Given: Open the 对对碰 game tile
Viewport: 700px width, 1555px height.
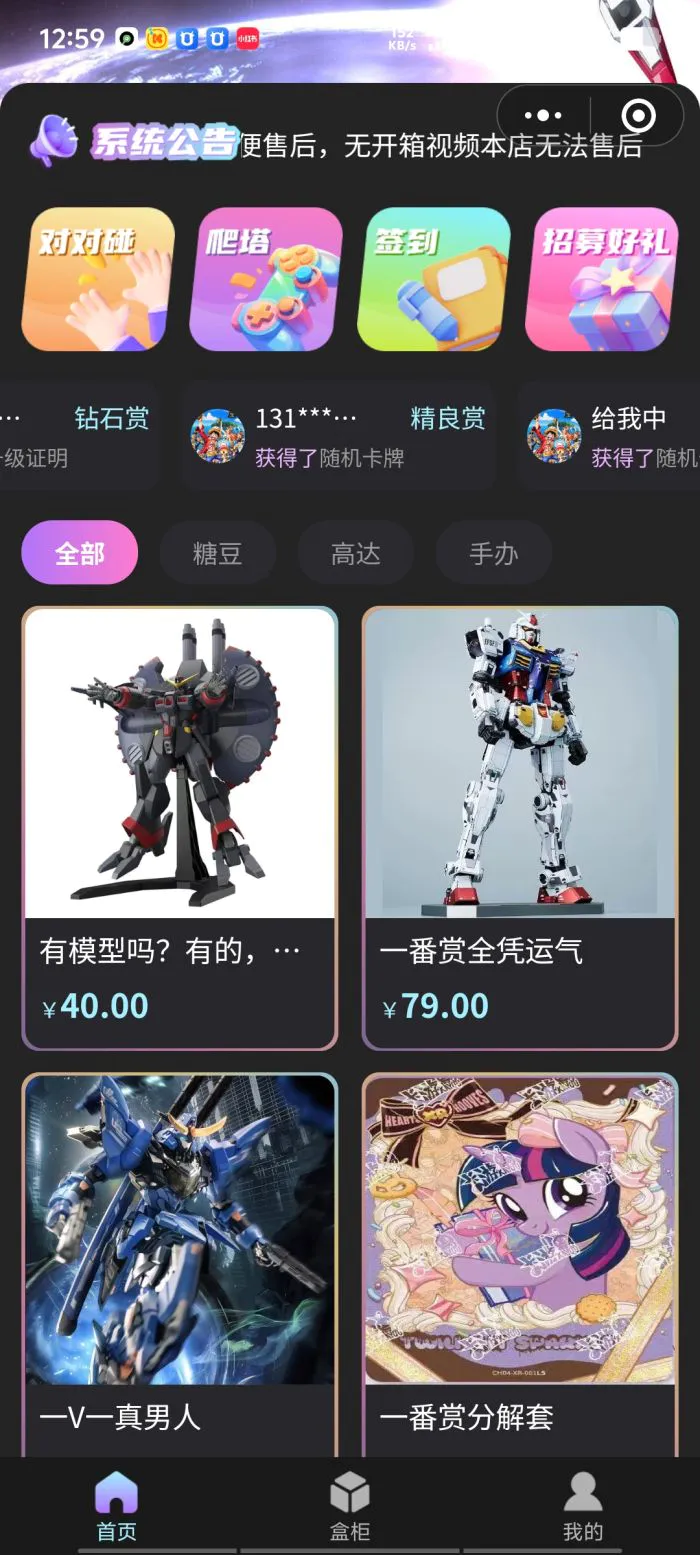Looking at the screenshot, I should coord(98,279).
